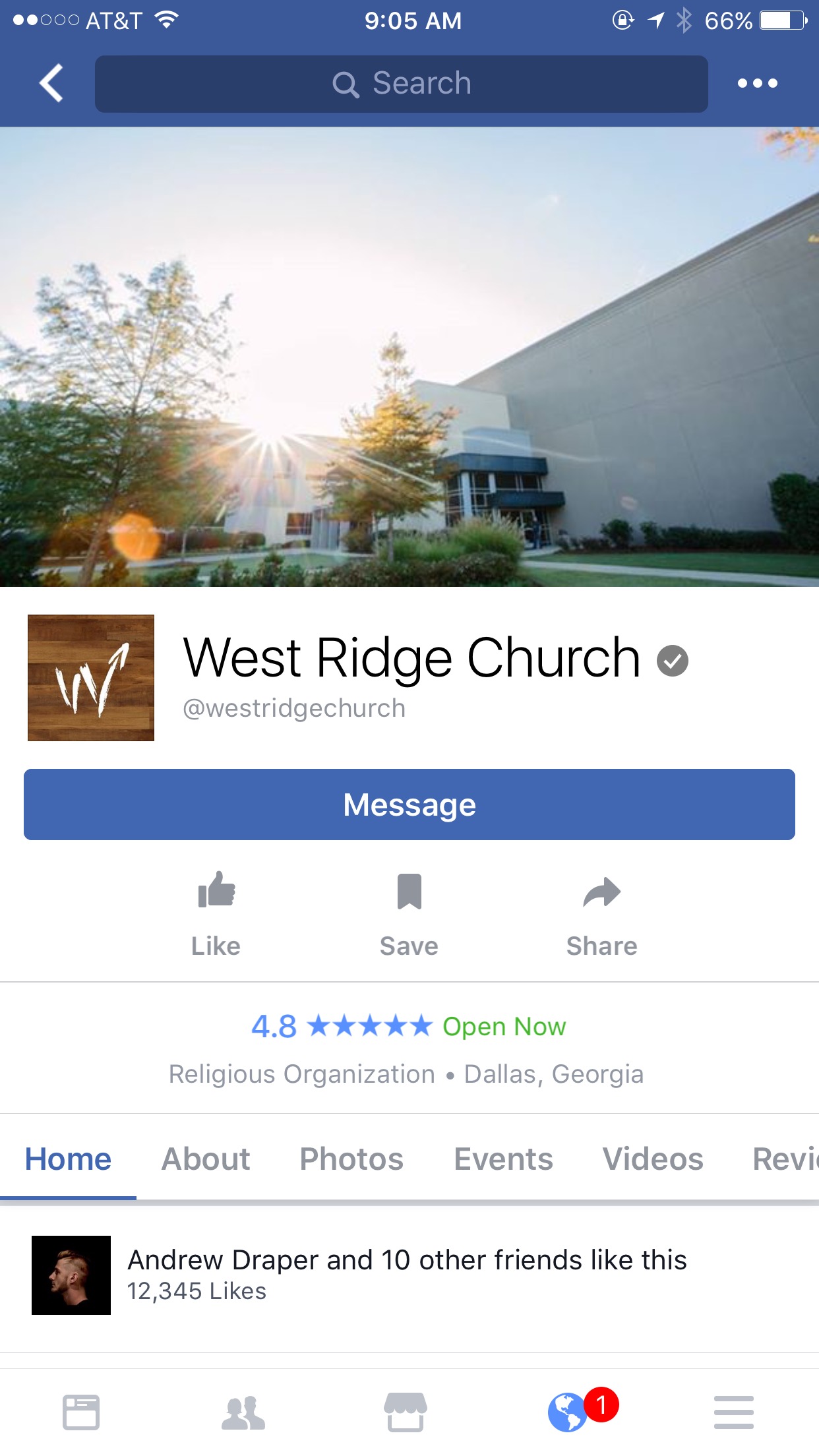Switch to the Photos tab
Screen dimensions: 819x1456
coord(351,1159)
